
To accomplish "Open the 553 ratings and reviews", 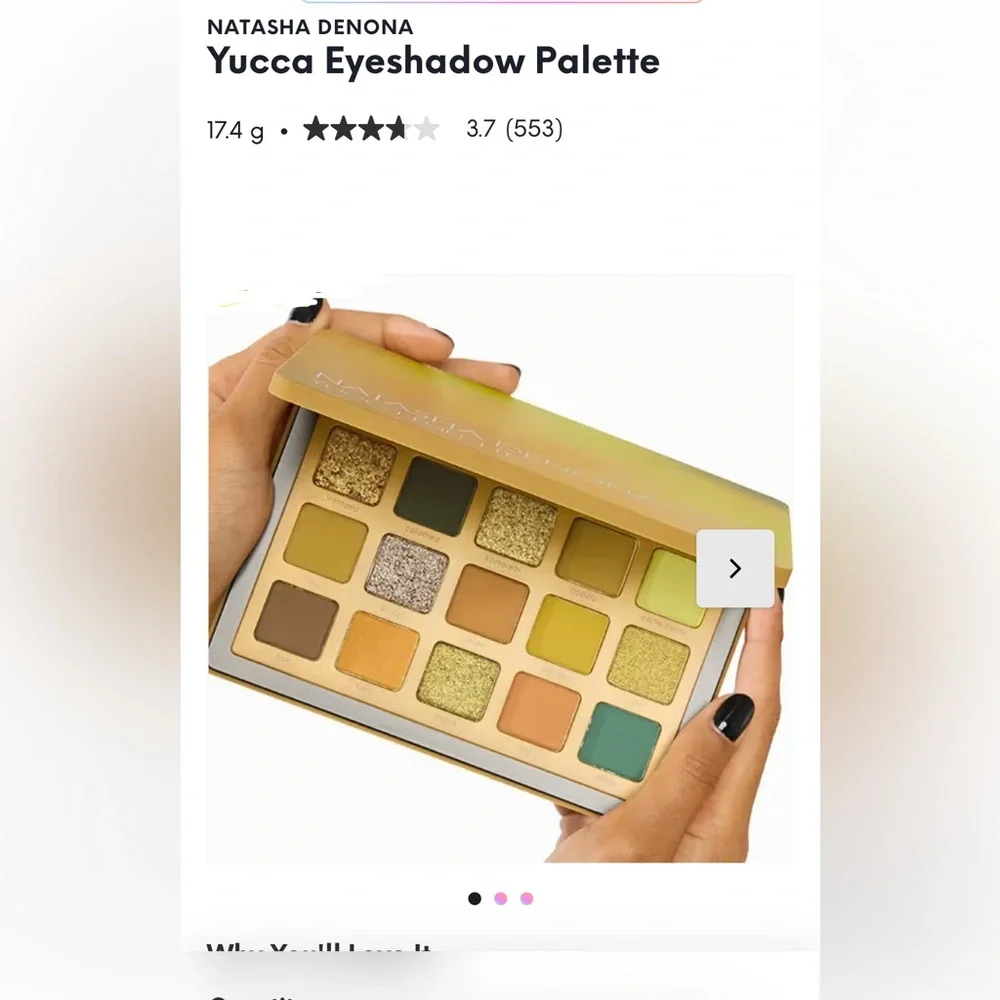I will click(534, 129).
